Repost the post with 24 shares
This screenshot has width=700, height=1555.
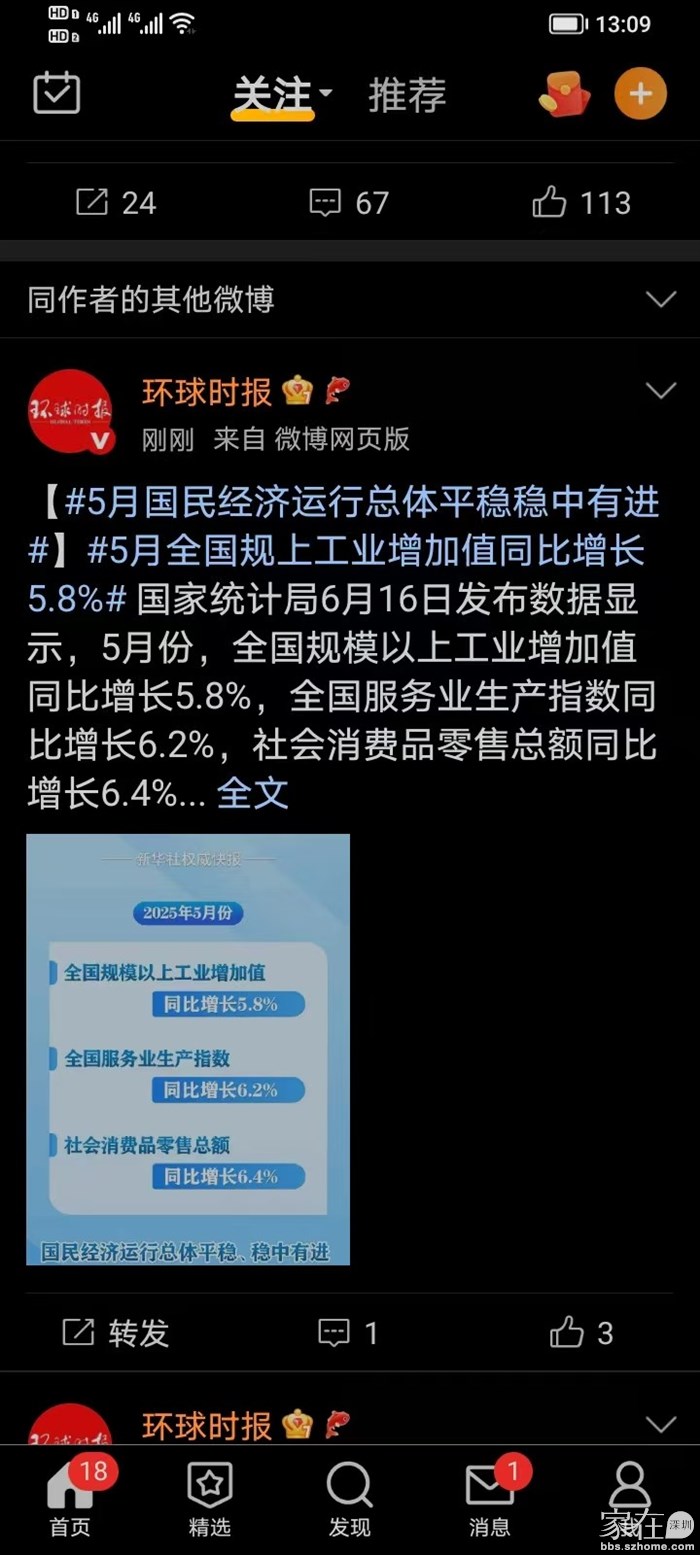pos(116,203)
